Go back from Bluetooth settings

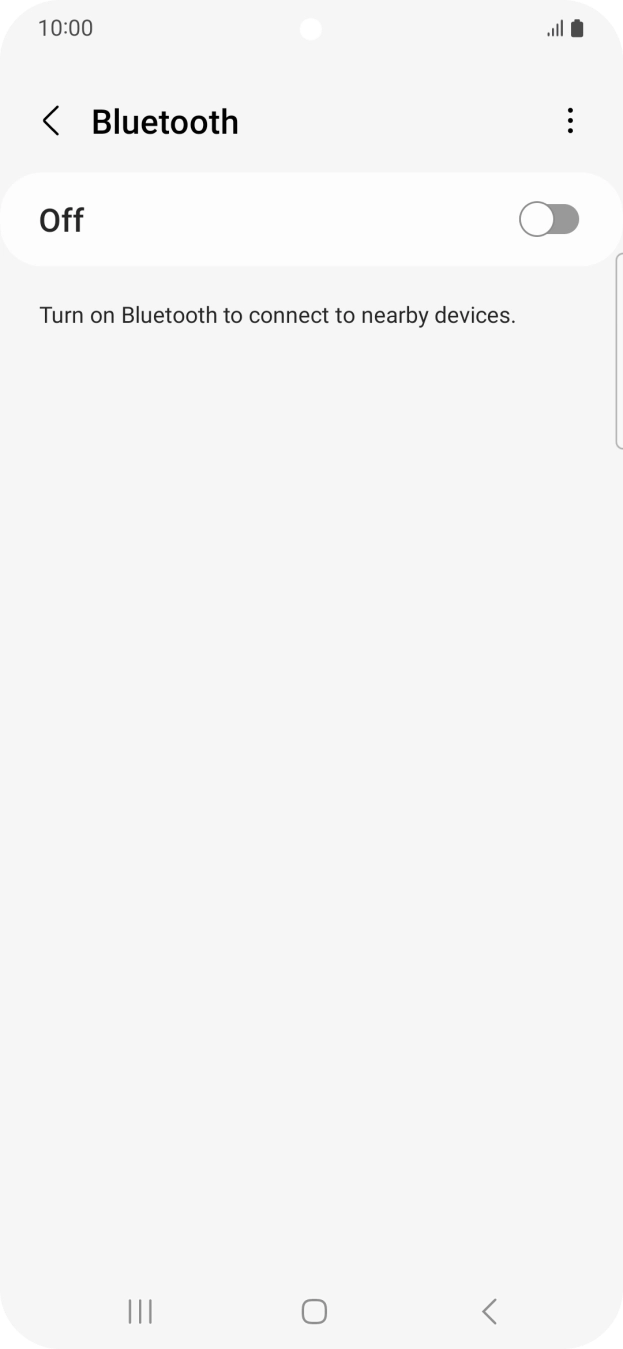click(x=51, y=121)
